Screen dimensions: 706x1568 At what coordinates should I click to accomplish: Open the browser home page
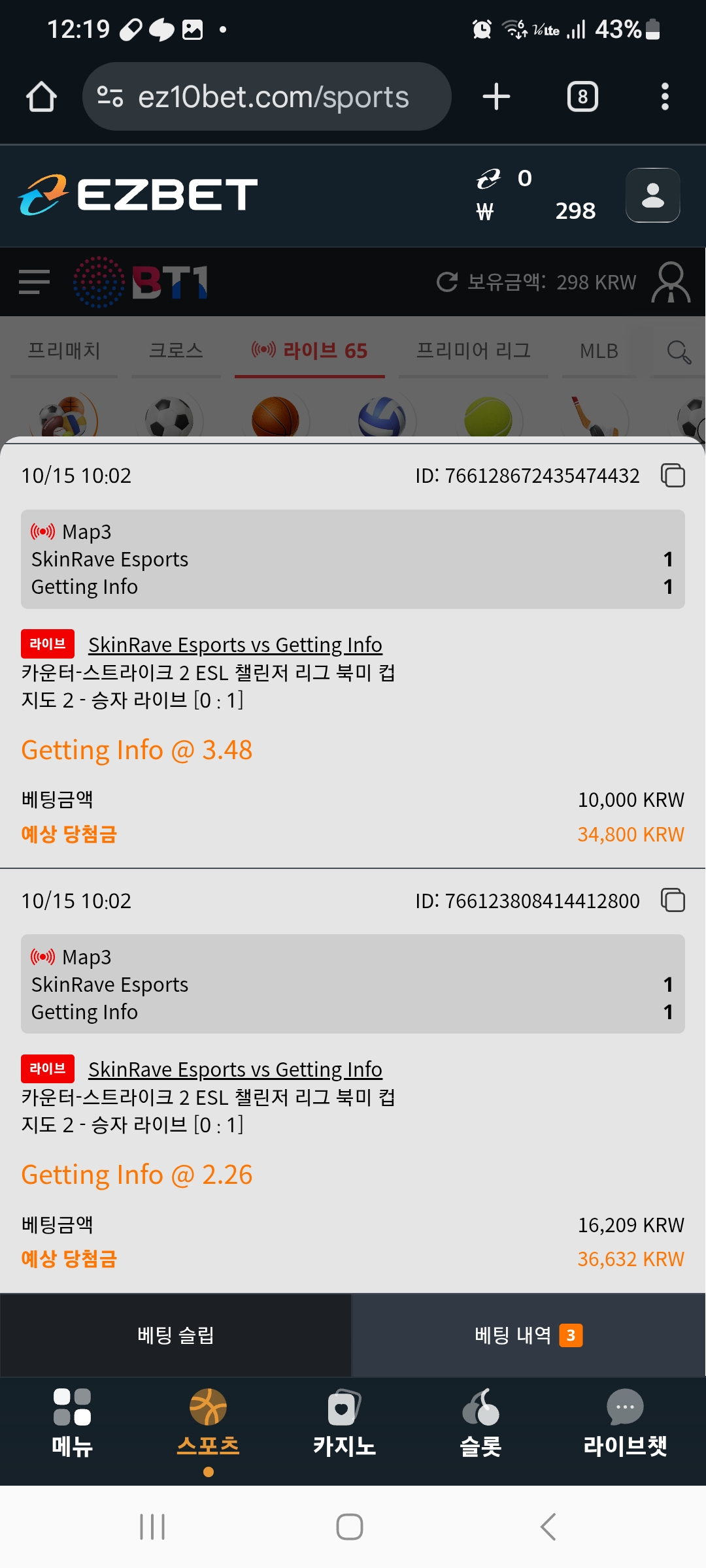tap(41, 97)
